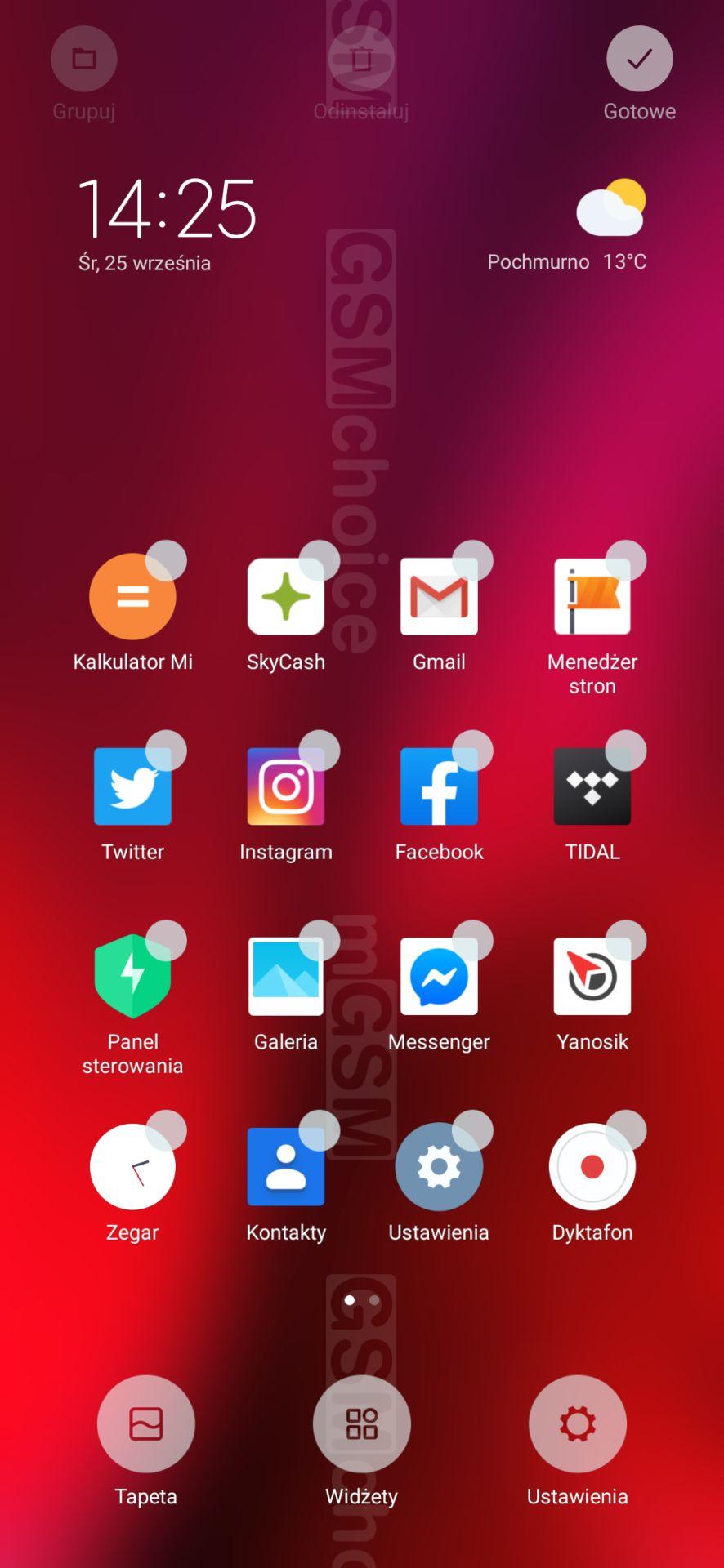Select the Facebook app icon
Image resolution: width=724 pixels, height=1568 pixels.
coord(439,786)
